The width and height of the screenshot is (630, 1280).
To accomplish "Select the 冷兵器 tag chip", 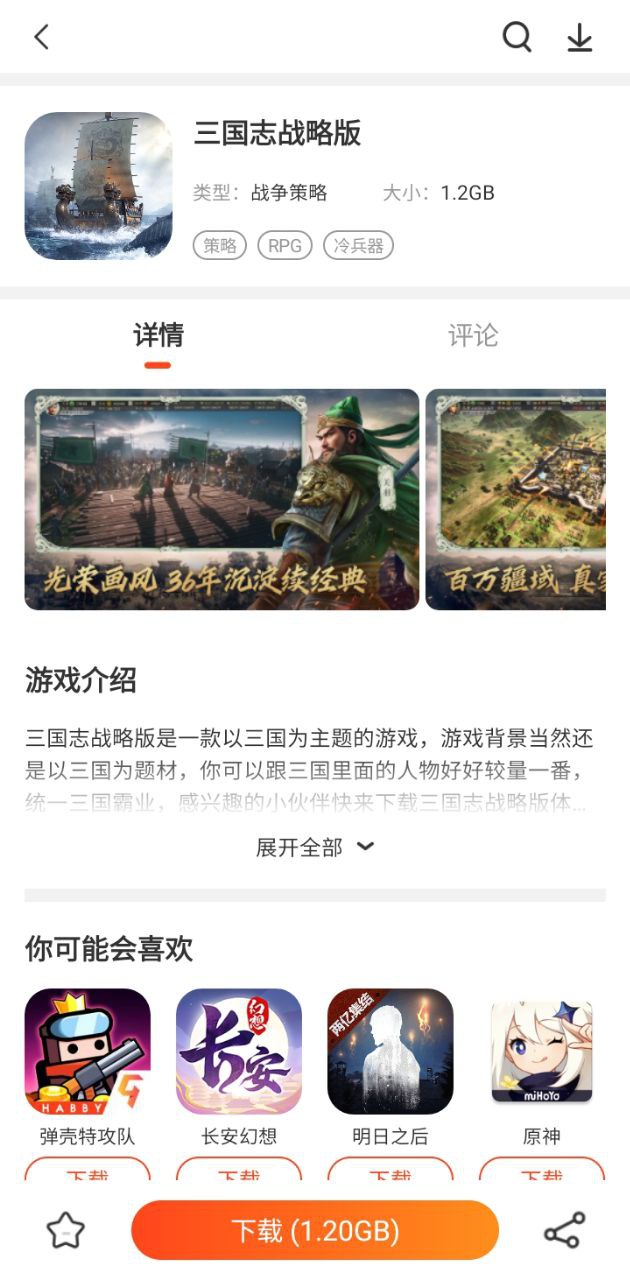I will 358,245.
